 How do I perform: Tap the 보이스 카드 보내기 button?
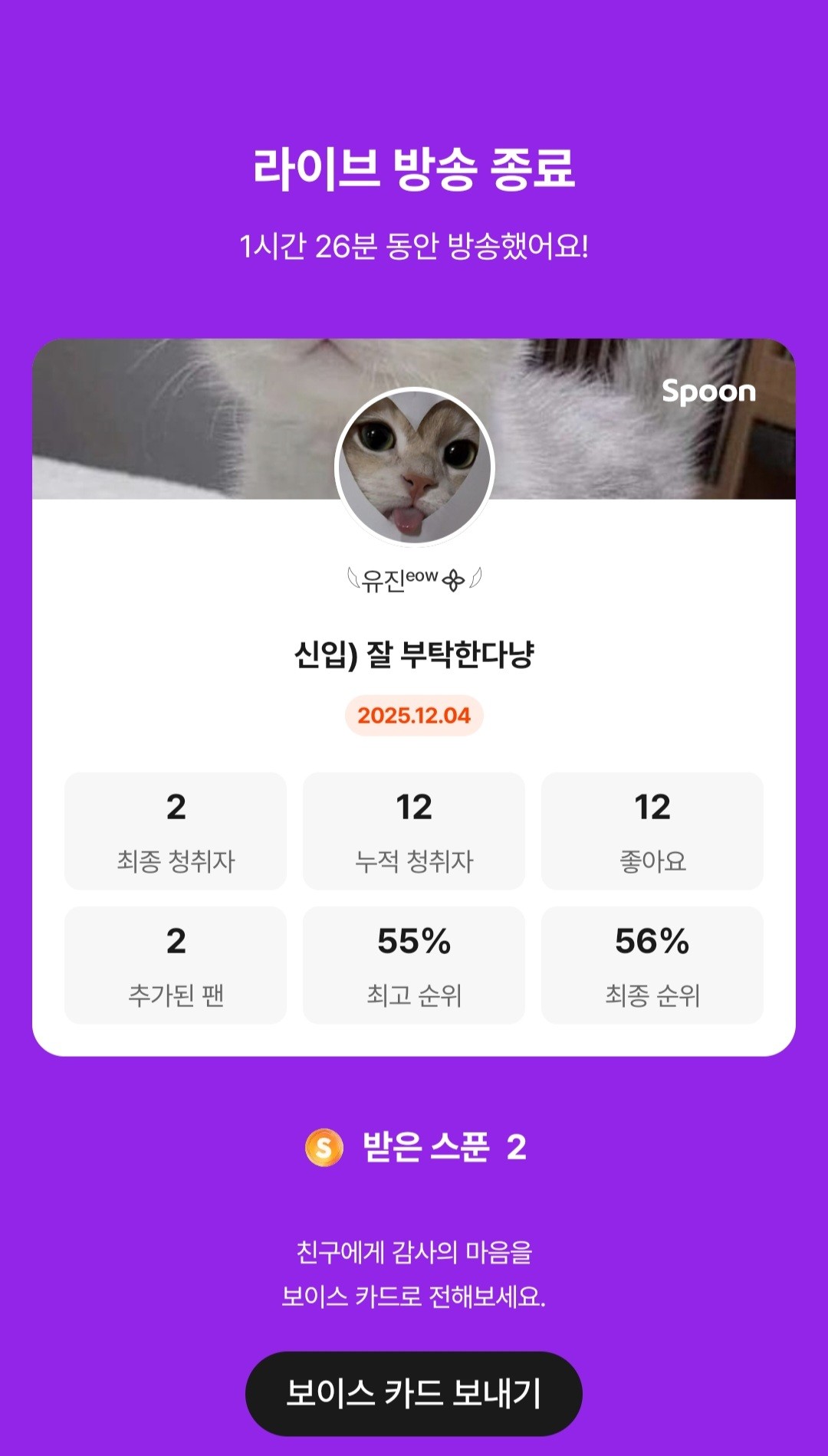(413, 1392)
